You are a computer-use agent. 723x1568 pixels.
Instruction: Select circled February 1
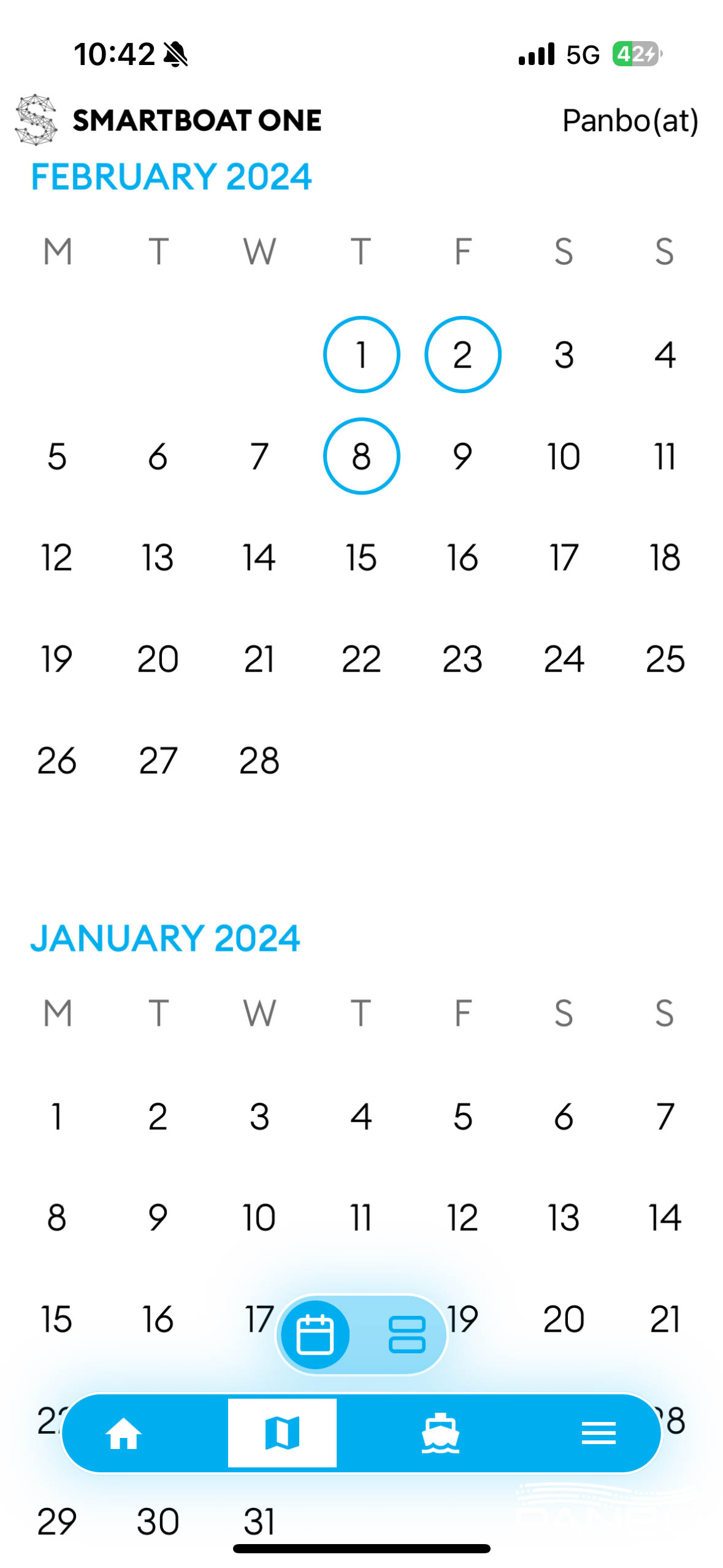point(361,355)
